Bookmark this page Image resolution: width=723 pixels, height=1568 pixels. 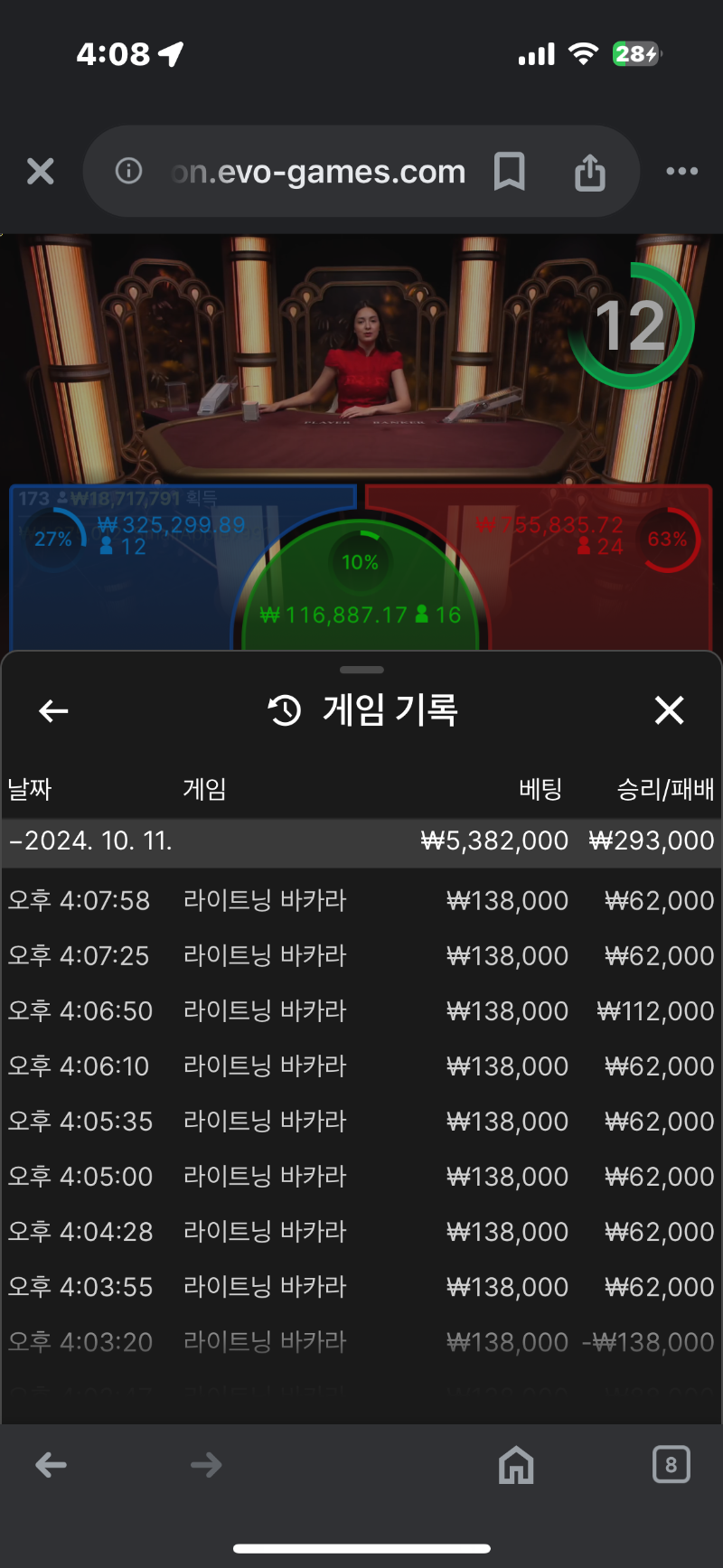[510, 171]
